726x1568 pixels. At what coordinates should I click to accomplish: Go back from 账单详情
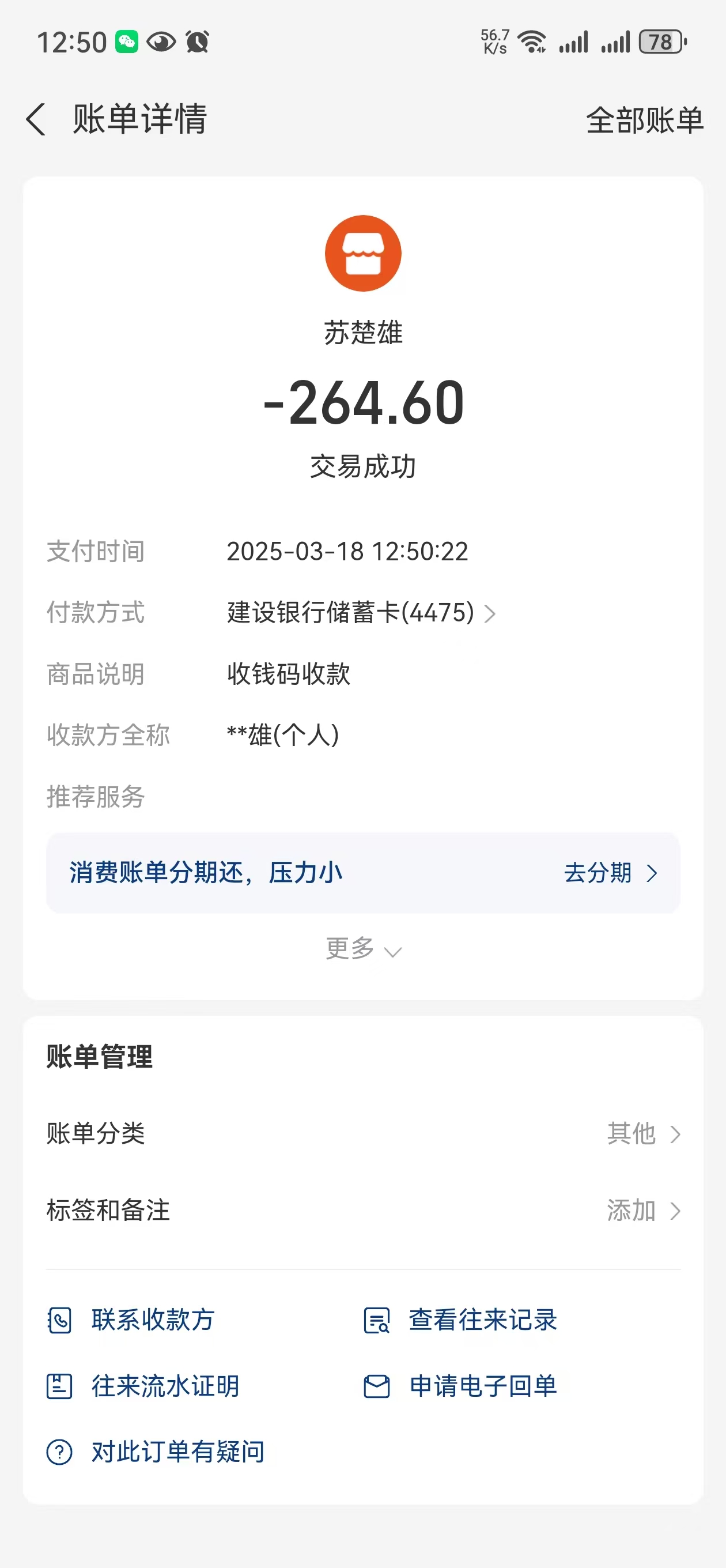click(35, 119)
